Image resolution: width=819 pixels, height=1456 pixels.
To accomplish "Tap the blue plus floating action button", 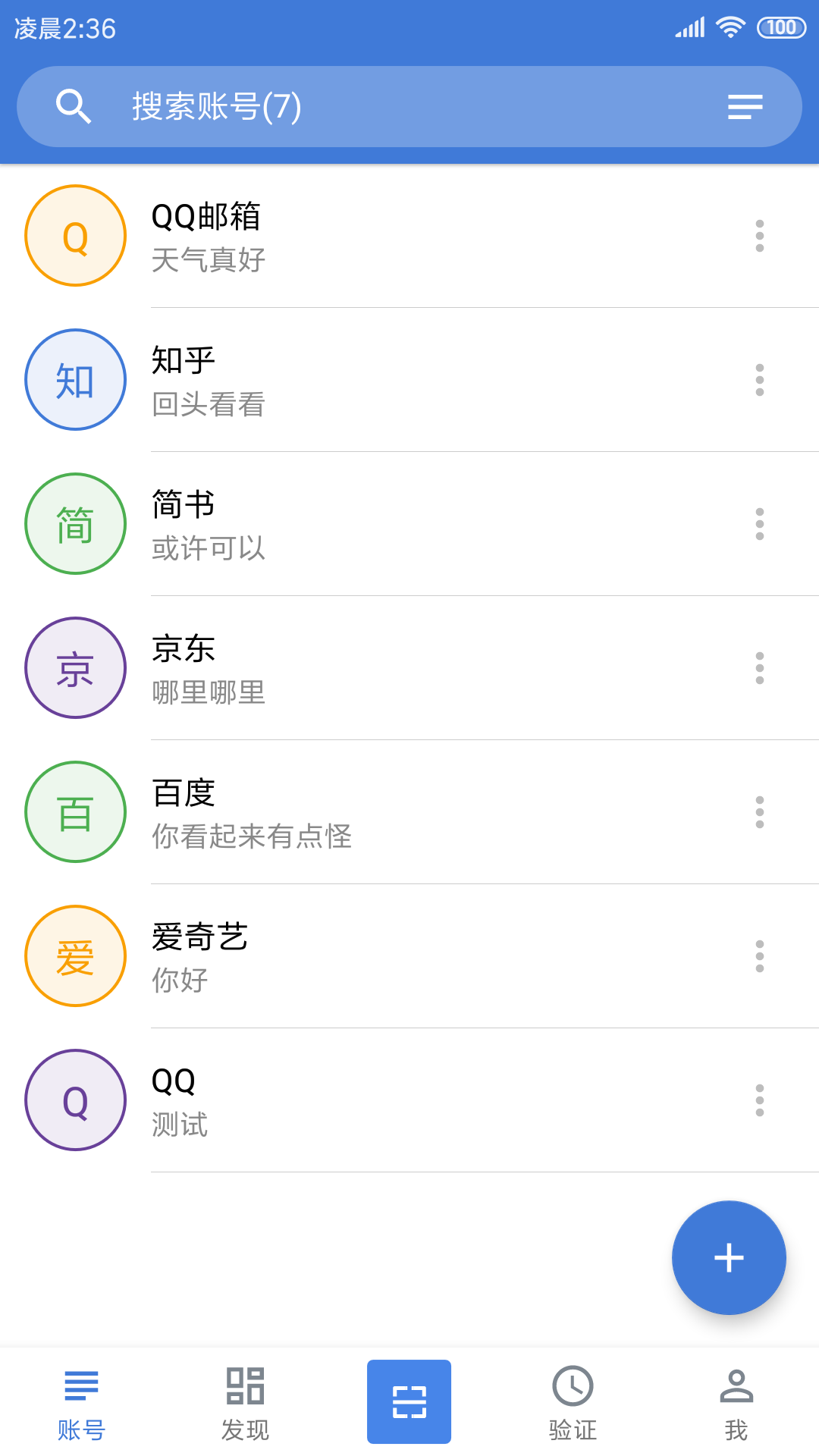I will pyautogui.click(x=728, y=1257).
